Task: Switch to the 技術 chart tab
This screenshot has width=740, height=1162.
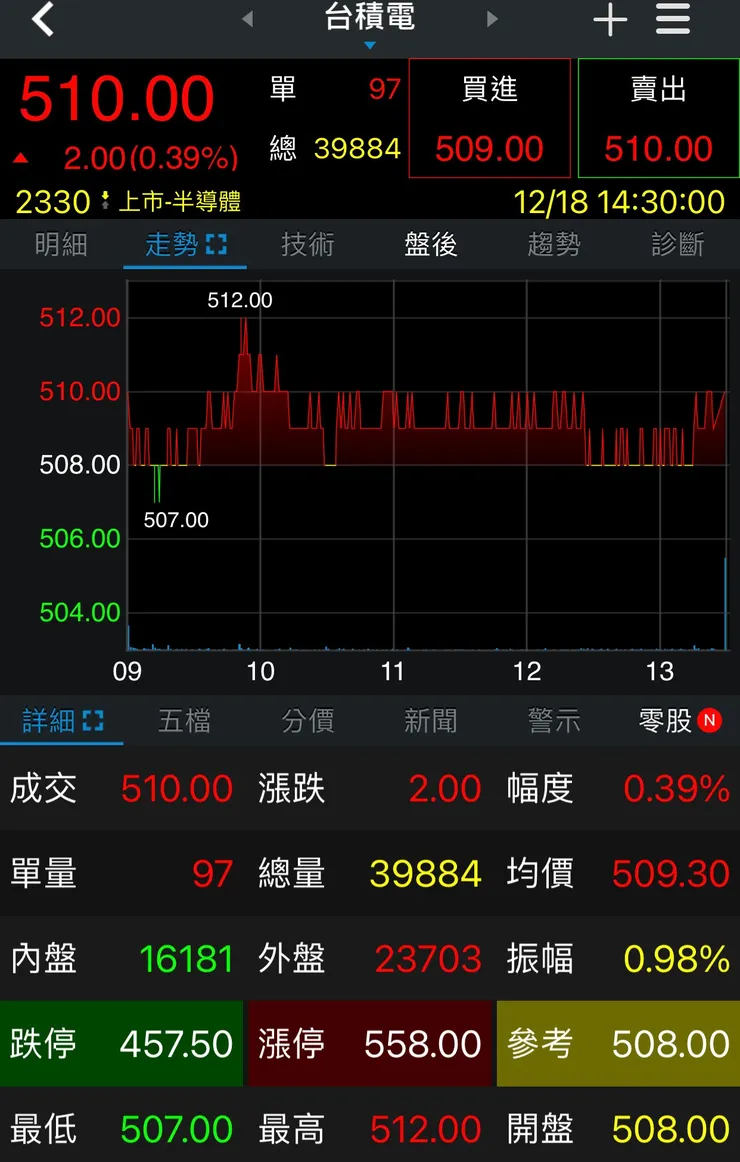Action: (x=307, y=244)
